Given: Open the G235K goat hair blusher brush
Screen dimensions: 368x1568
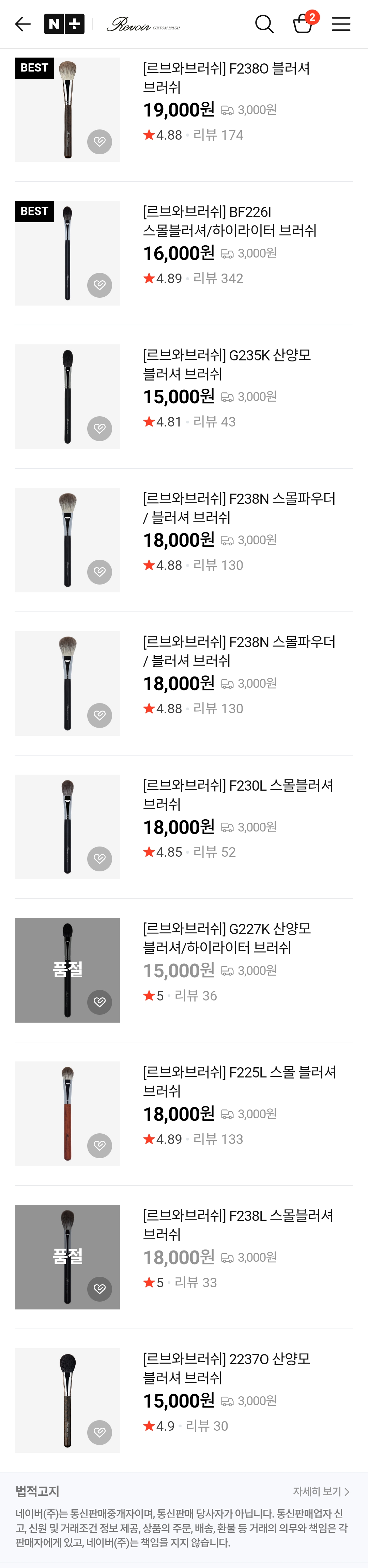Looking at the screenshot, I should (226, 364).
